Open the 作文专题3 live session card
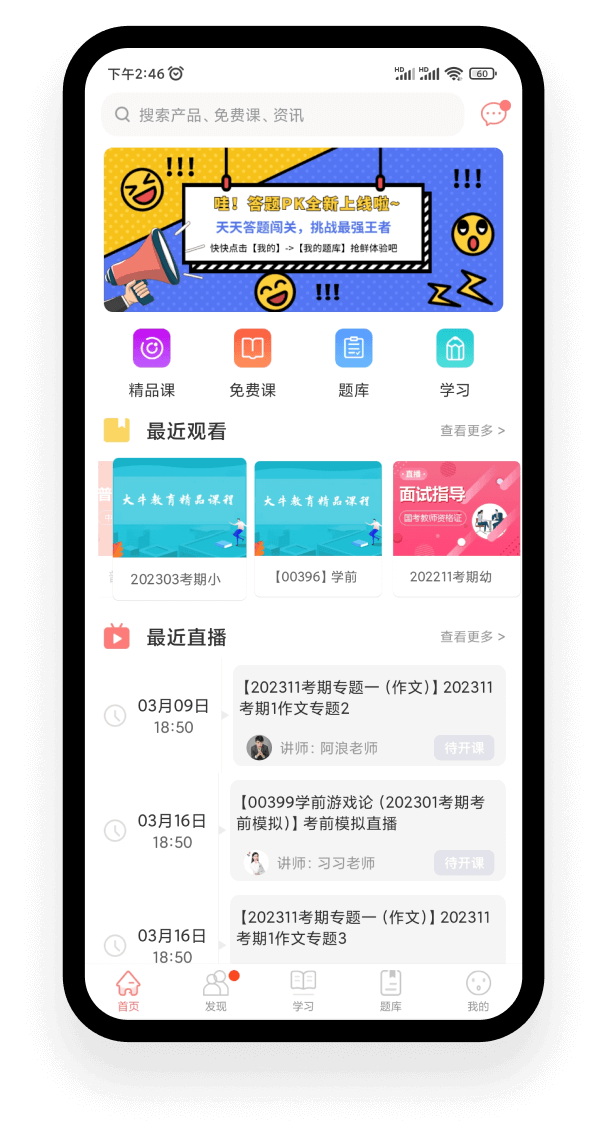603x1137 pixels. [x=368, y=928]
